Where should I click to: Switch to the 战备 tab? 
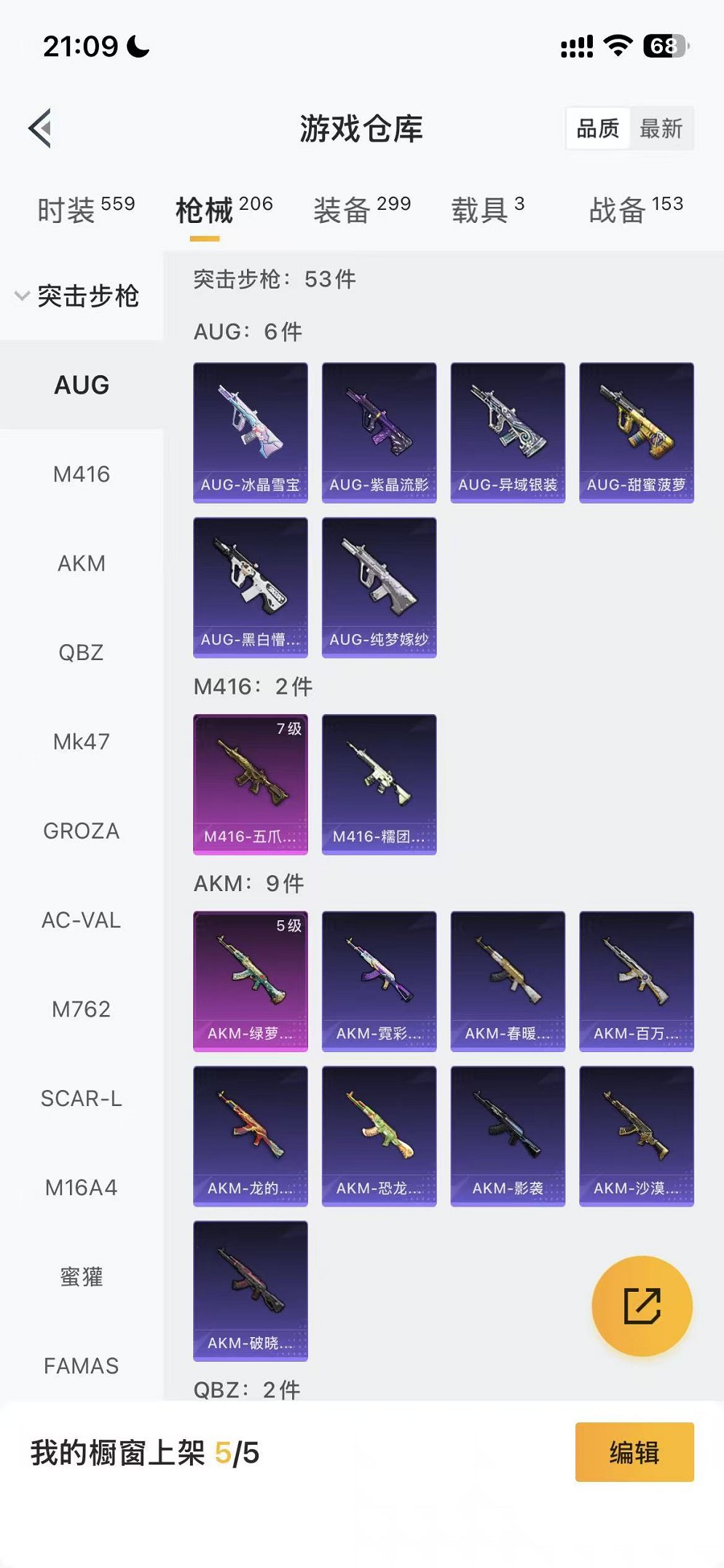click(x=635, y=210)
